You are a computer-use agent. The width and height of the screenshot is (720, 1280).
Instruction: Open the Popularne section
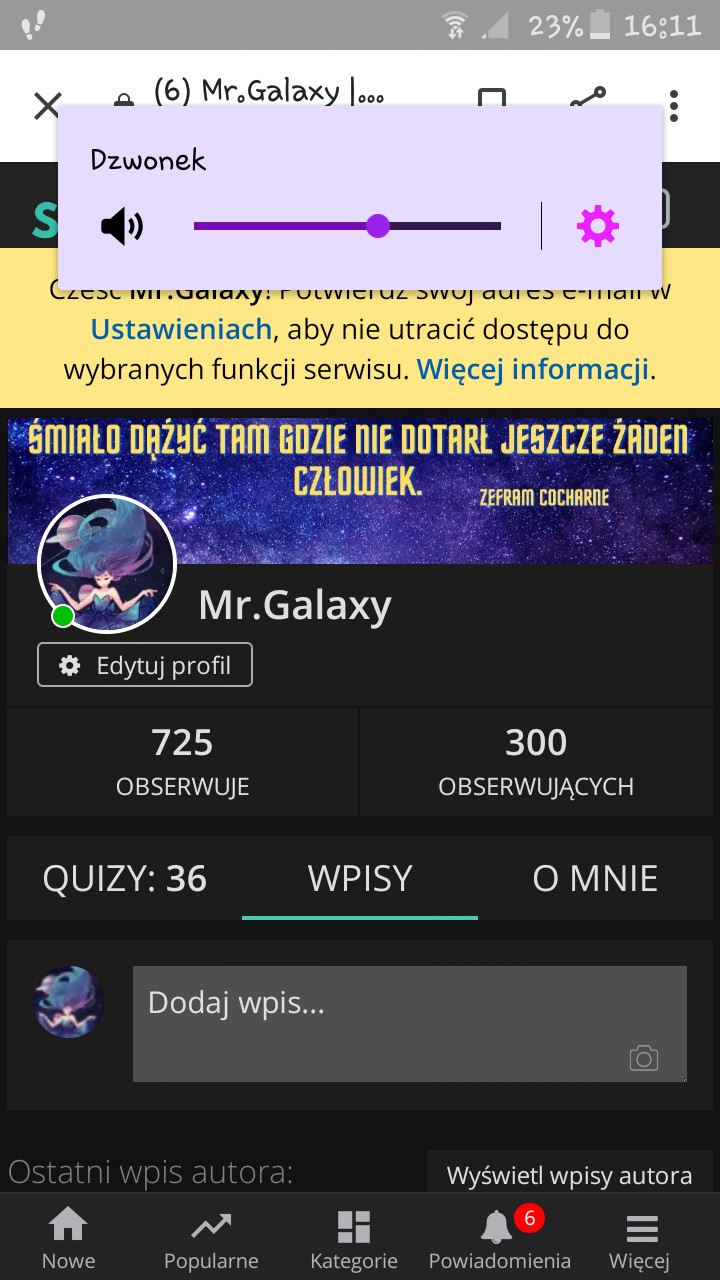tap(211, 1238)
